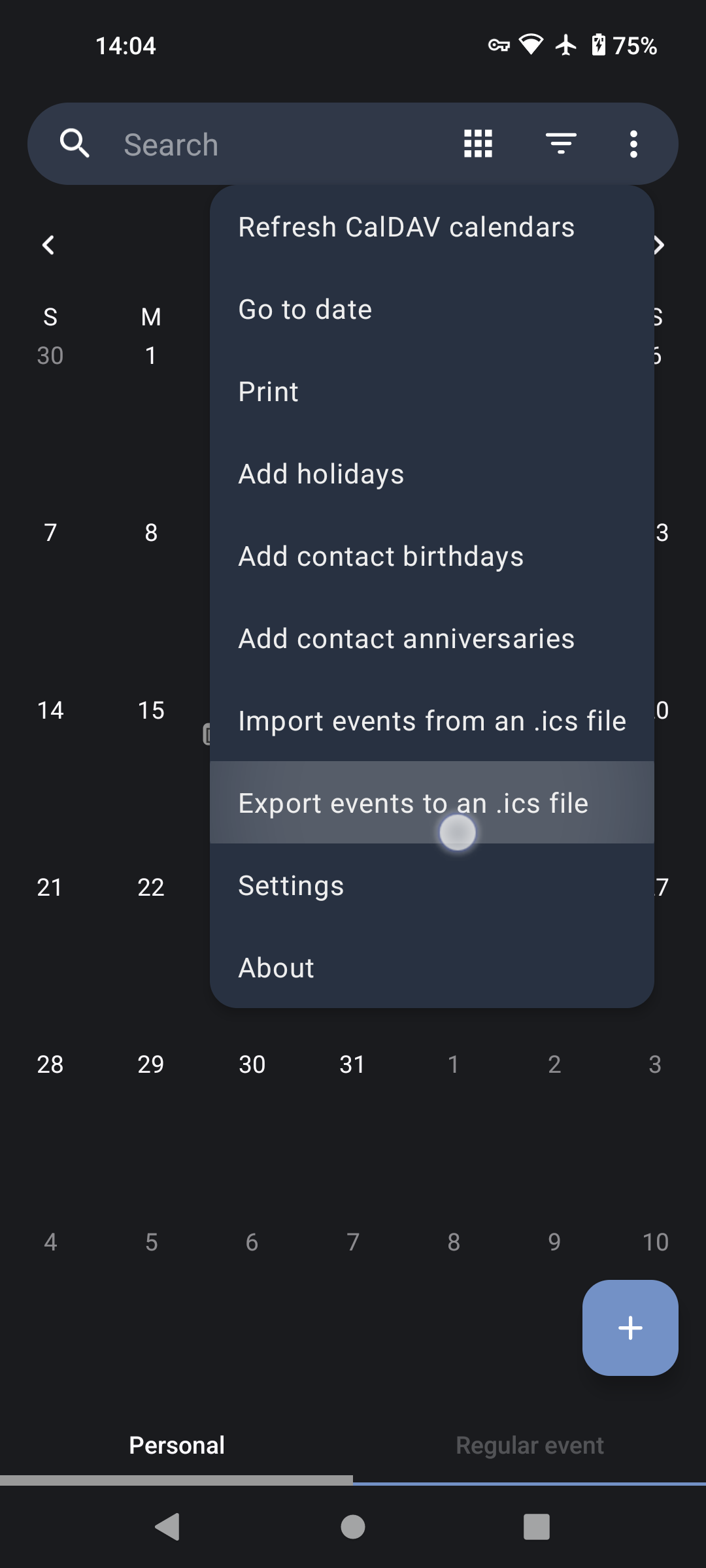Tap the Regular event label
Screen dimensions: 706x1568
tap(529, 1445)
